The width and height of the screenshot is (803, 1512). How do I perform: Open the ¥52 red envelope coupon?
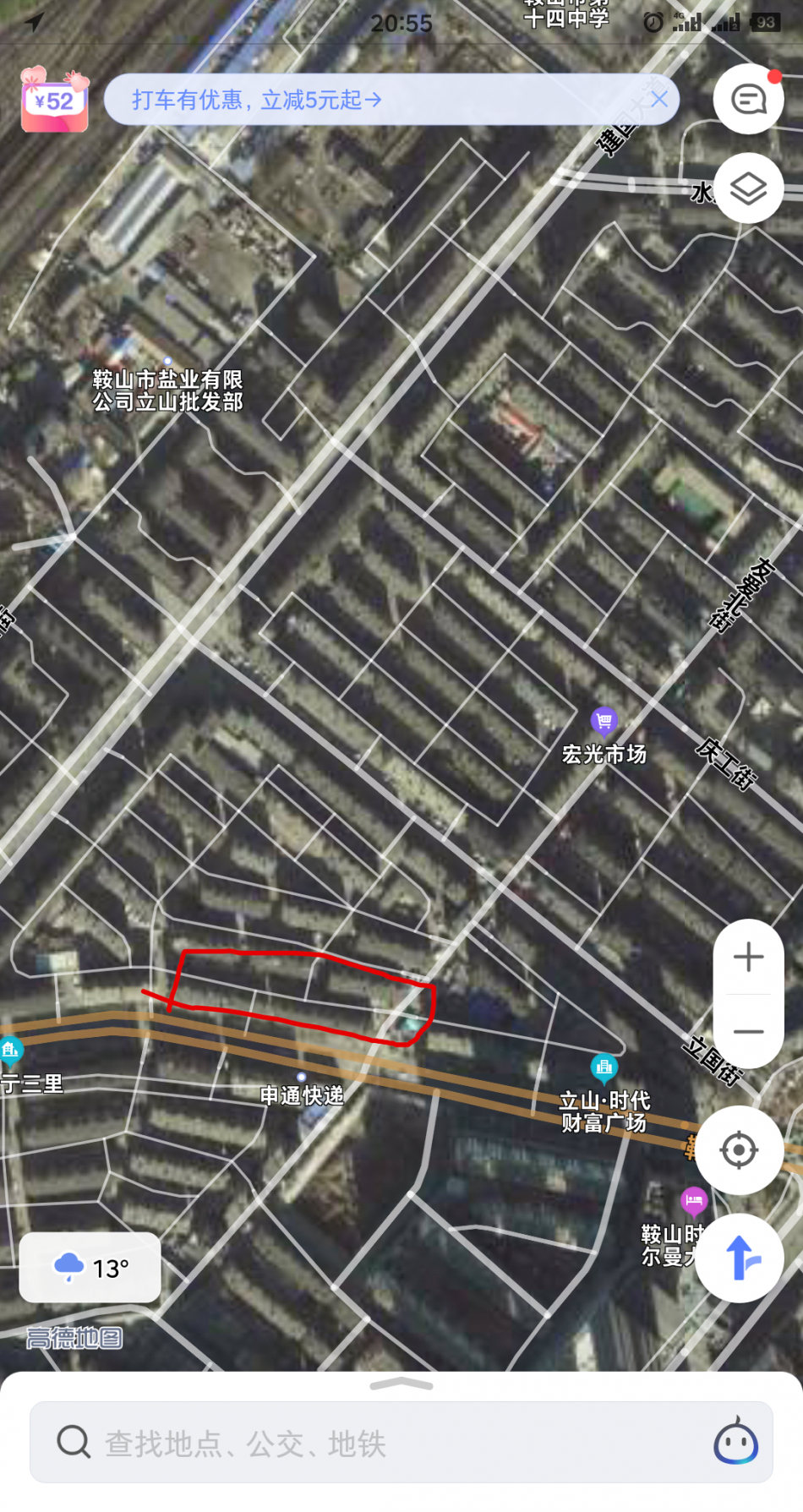[55, 101]
